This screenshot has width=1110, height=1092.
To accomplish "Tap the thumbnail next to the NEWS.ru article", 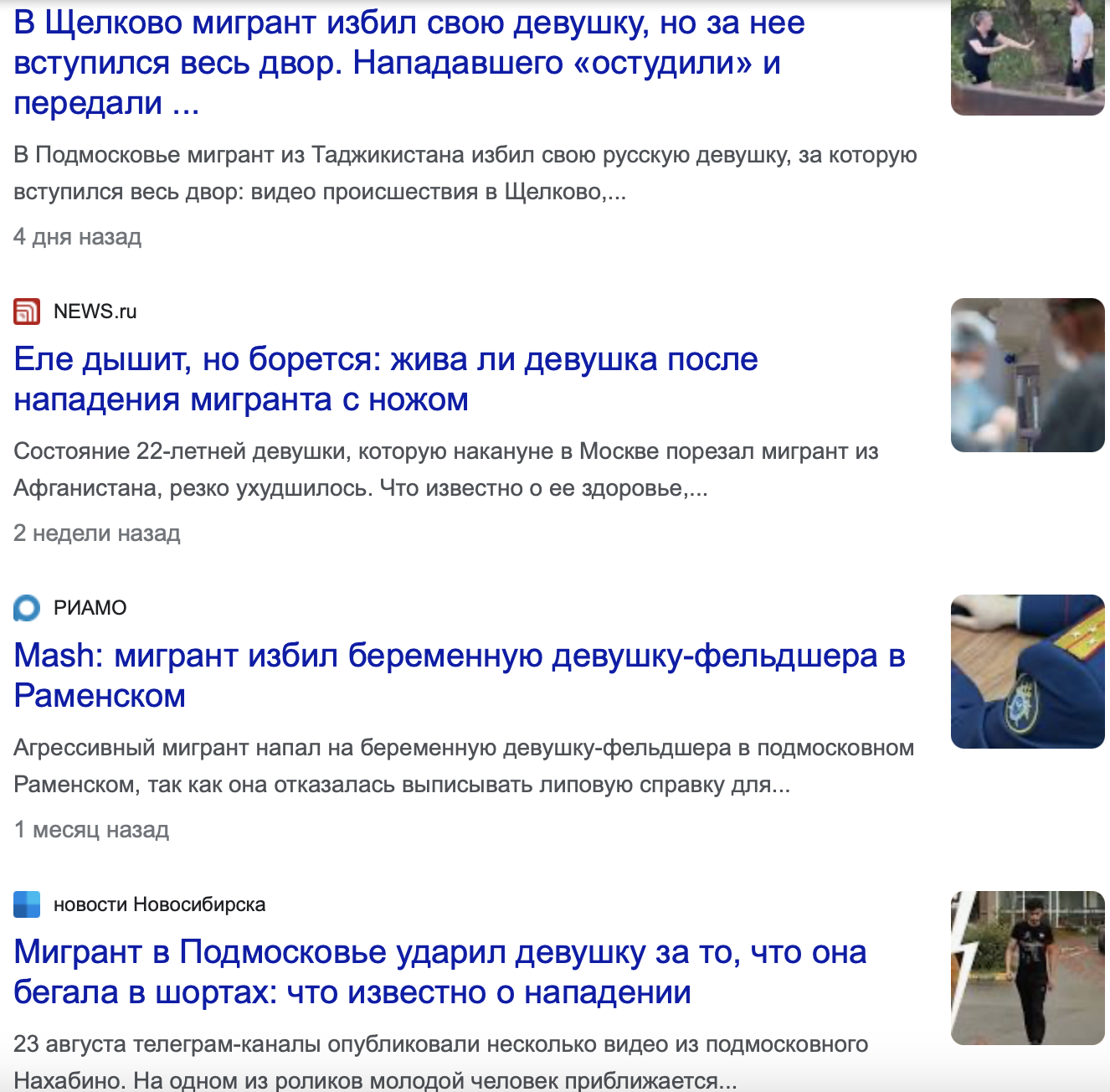I will 1027,375.
